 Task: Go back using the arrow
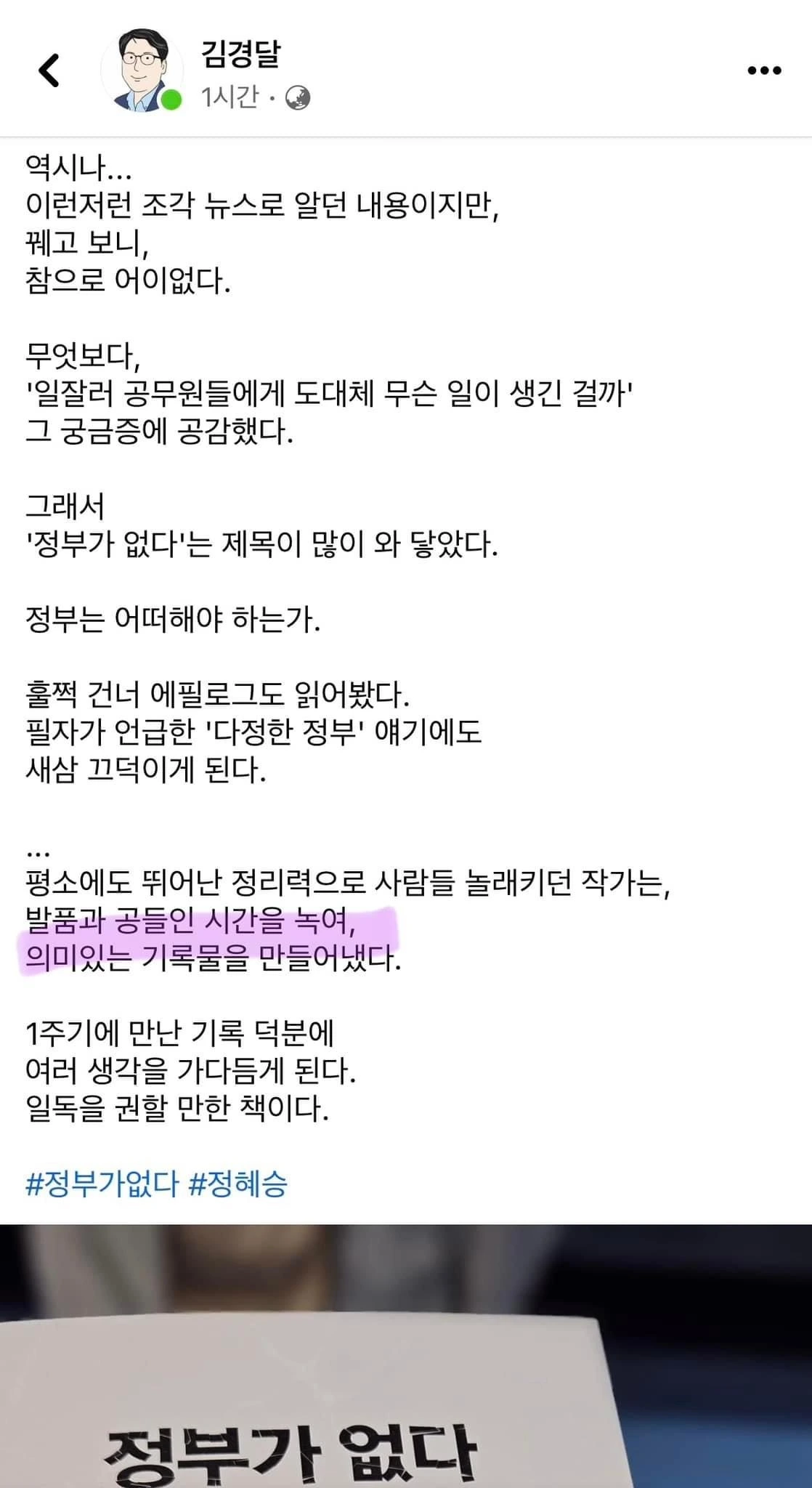(49, 70)
